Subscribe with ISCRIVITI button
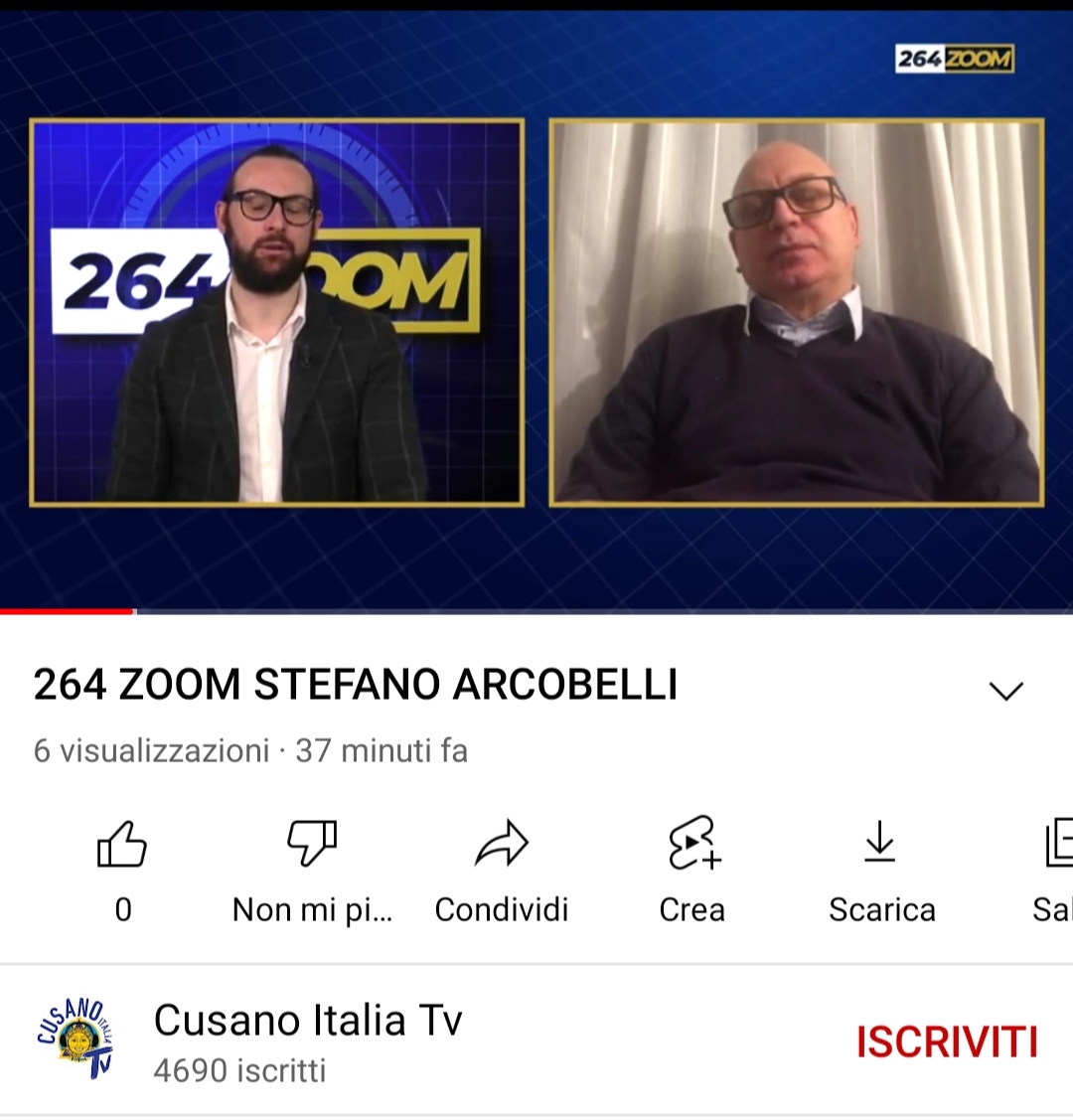Image resolution: width=1073 pixels, height=1120 pixels. click(947, 1042)
